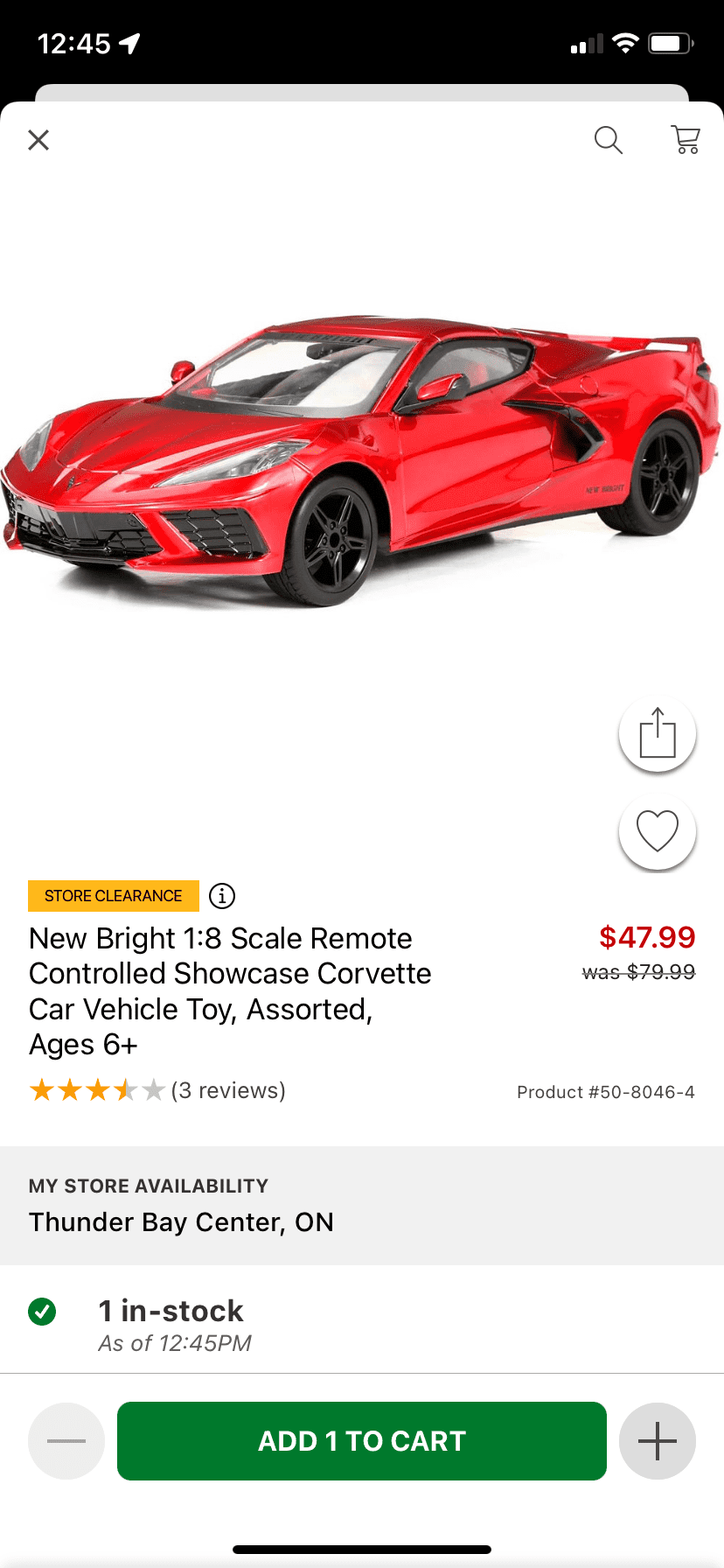Image resolution: width=724 pixels, height=1568 pixels.
Task: Open the search icon
Action: (x=608, y=140)
